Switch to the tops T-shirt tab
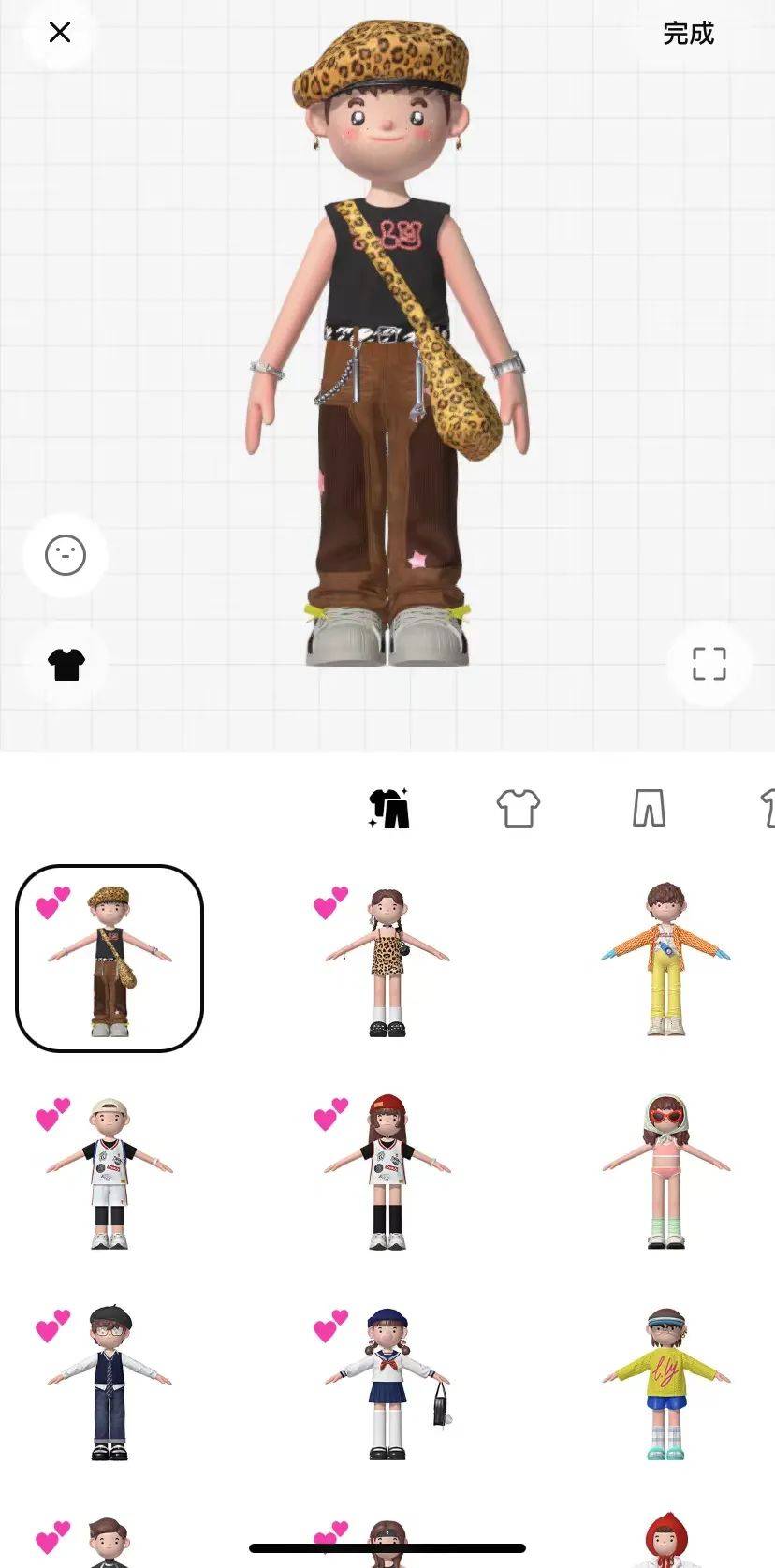Viewport: 775px width, 1568px height. pos(518,808)
